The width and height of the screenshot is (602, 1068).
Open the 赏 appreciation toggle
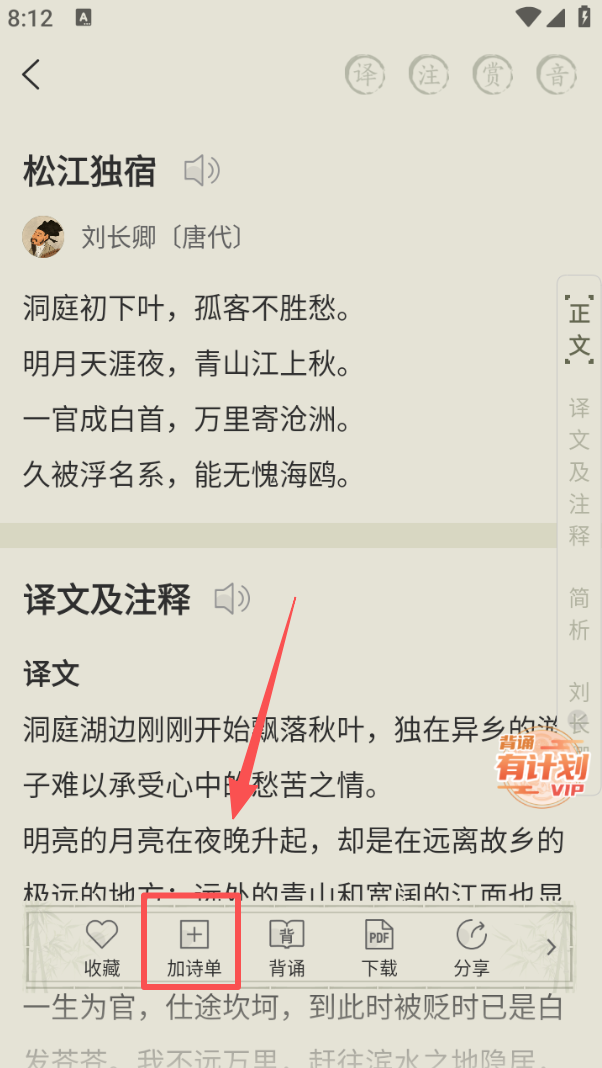[492, 74]
